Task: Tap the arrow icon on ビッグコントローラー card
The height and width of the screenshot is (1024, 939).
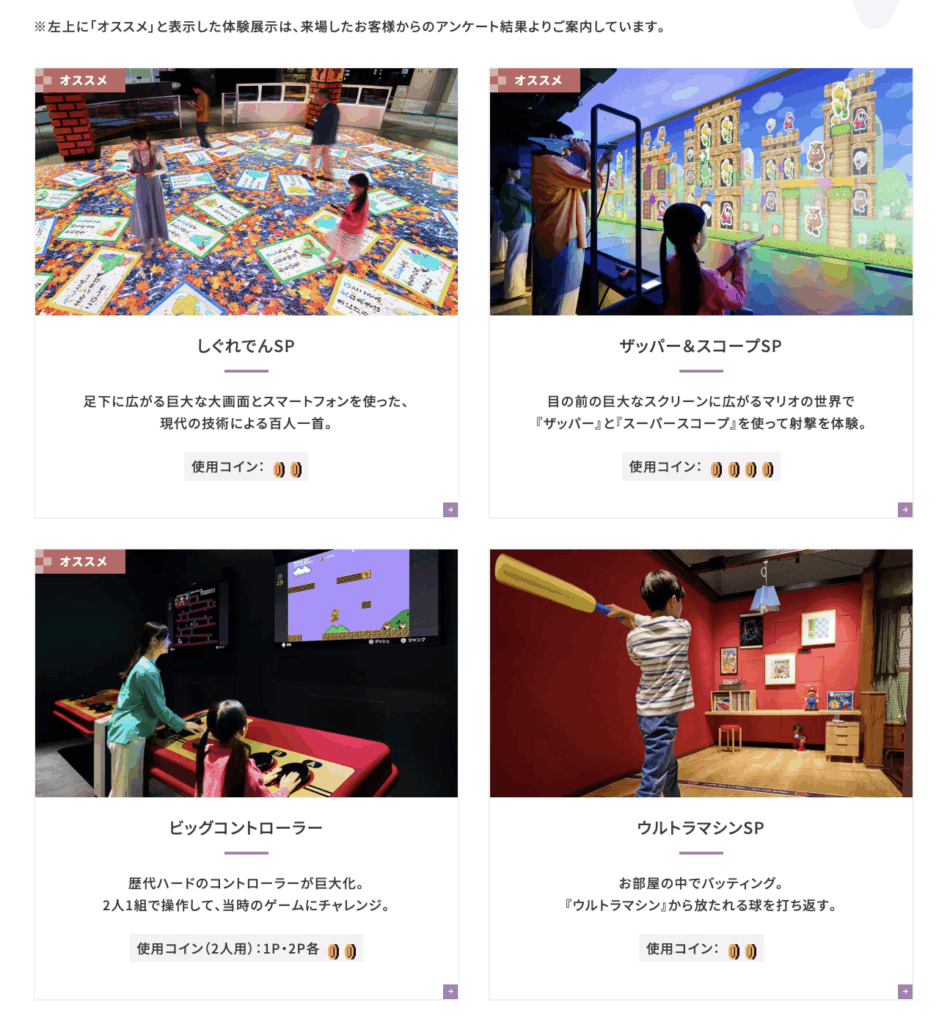Action: [x=450, y=992]
